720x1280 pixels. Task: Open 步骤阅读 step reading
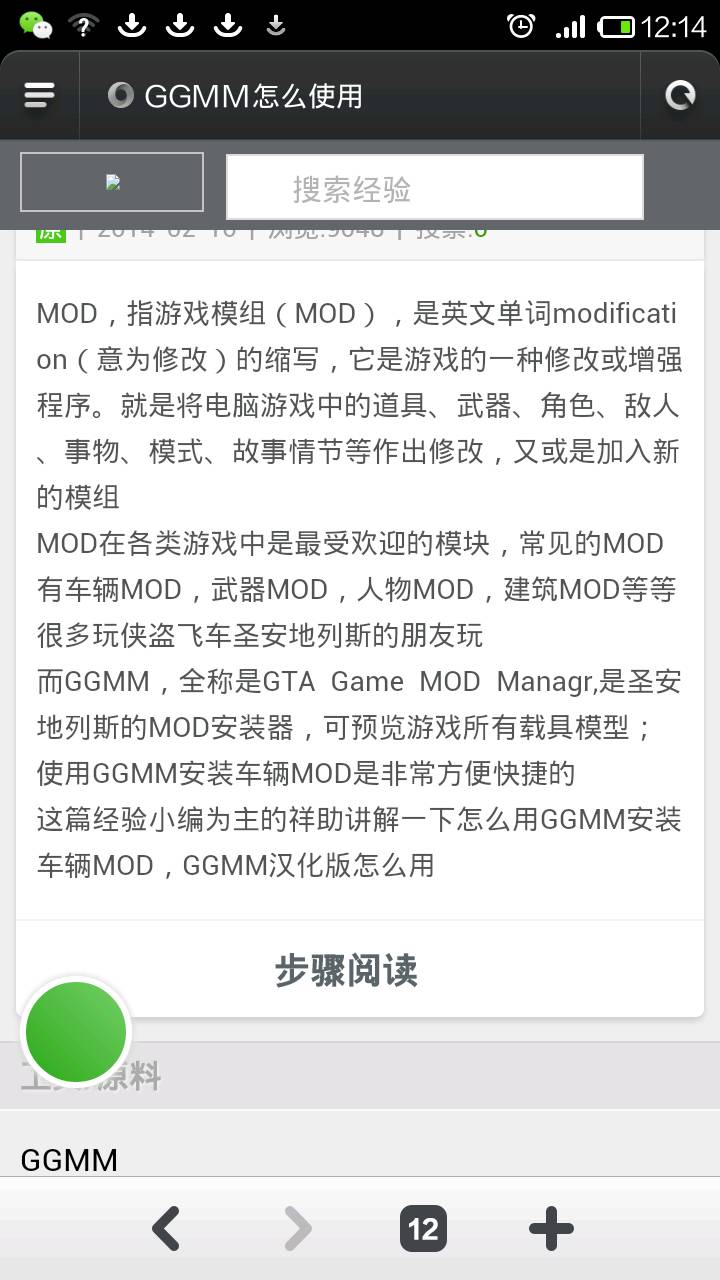pos(346,970)
